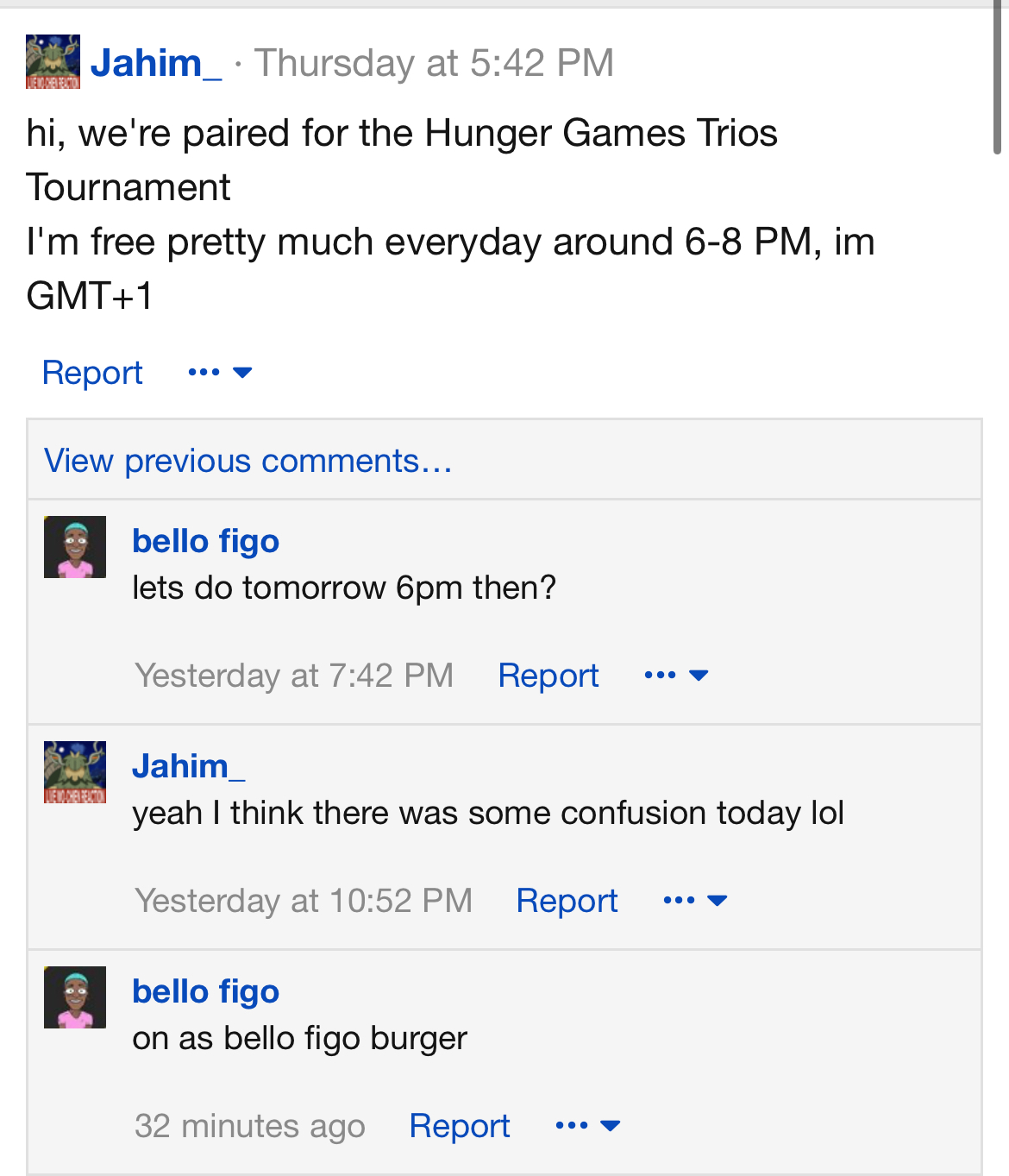Viewport: 1009px width, 1176px height.
Task: Open Jahim_'s name on the confusion comment
Action: click(x=188, y=766)
